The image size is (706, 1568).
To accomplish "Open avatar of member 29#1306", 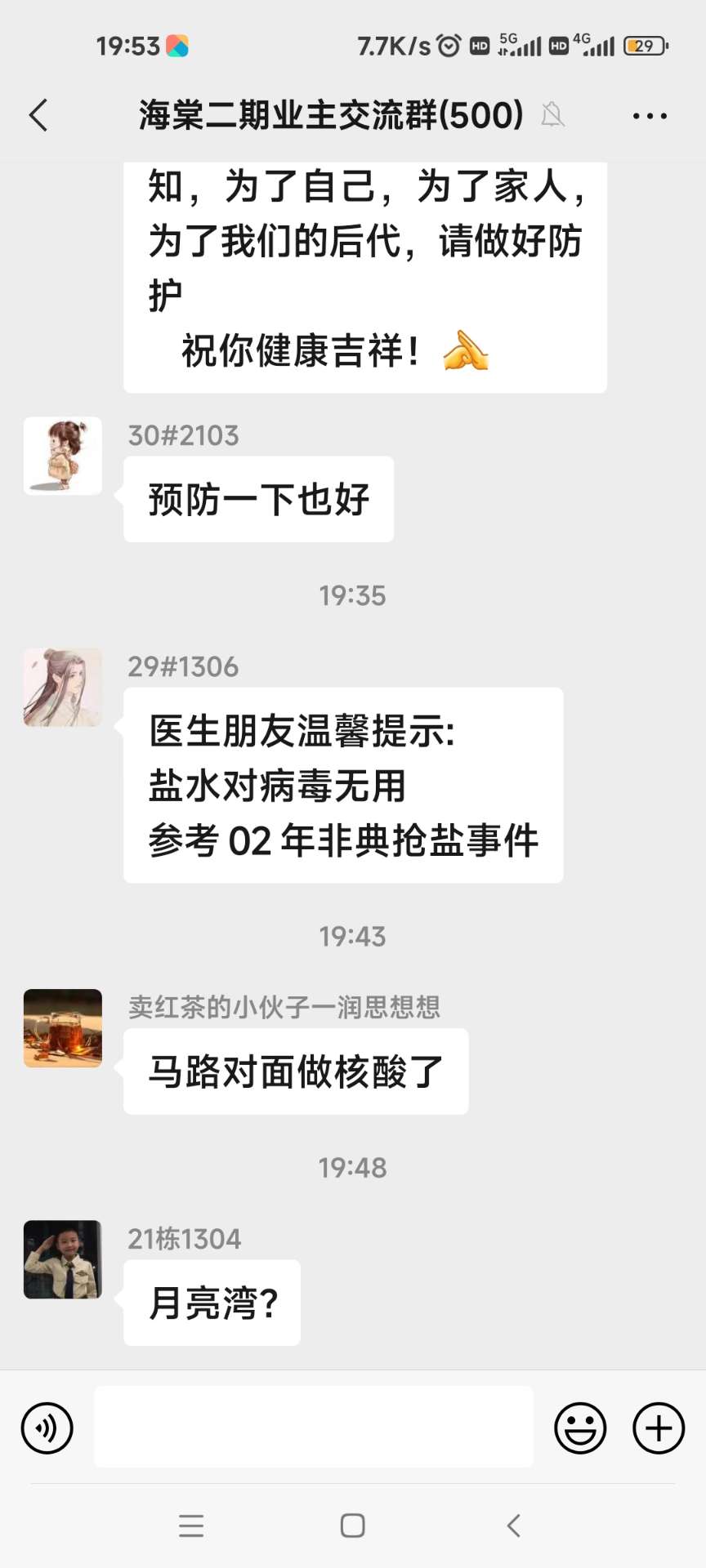I will tap(63, 688).
